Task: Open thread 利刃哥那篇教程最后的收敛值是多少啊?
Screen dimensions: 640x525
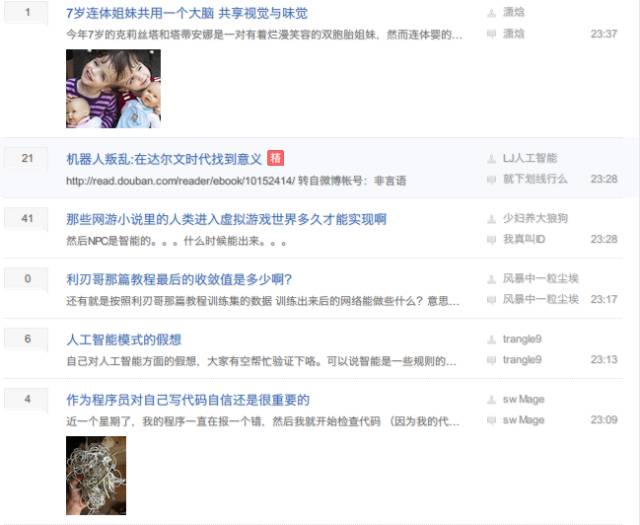Action: tap(179, 279)
